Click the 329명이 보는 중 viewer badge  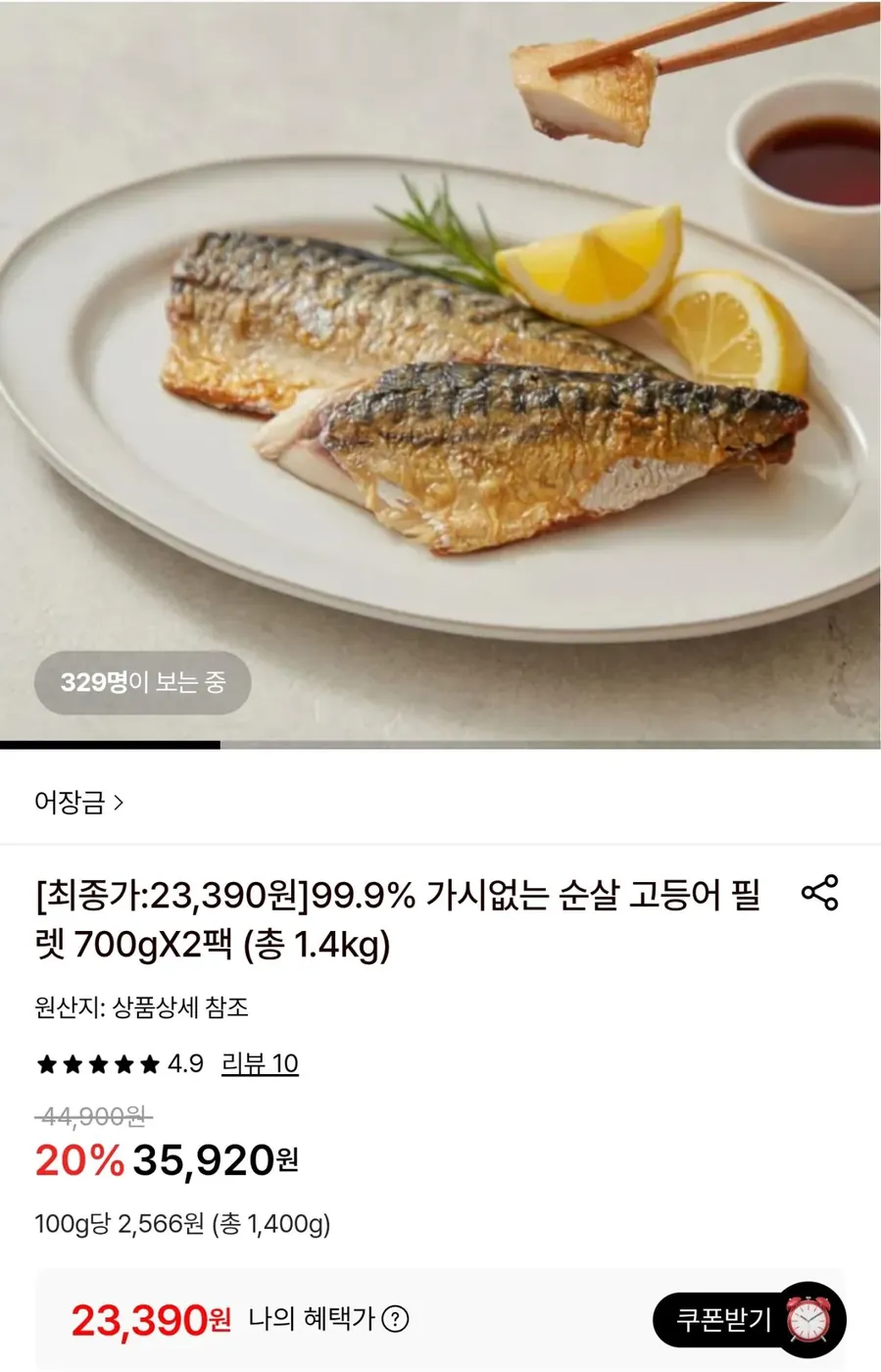click(142, 683)
